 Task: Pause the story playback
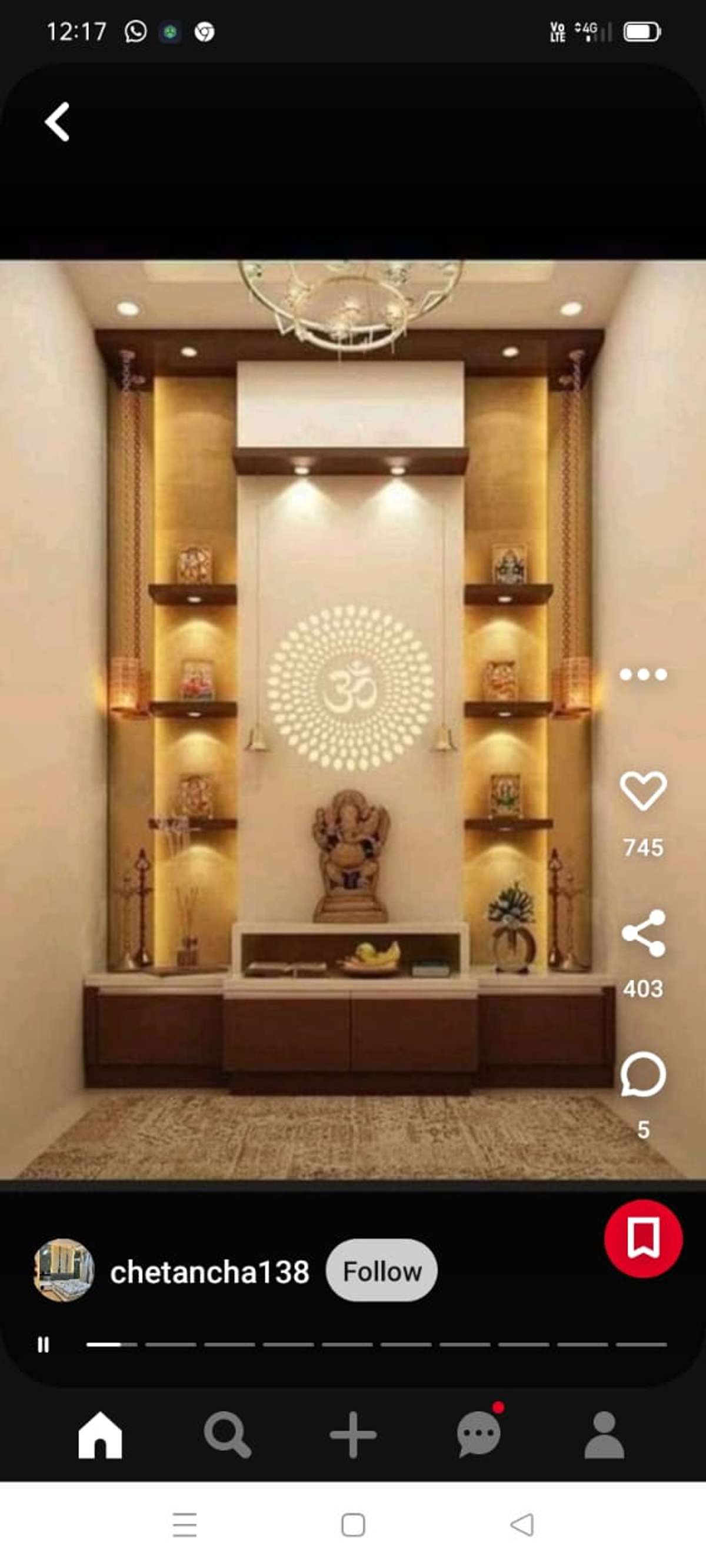(44, 1345)
